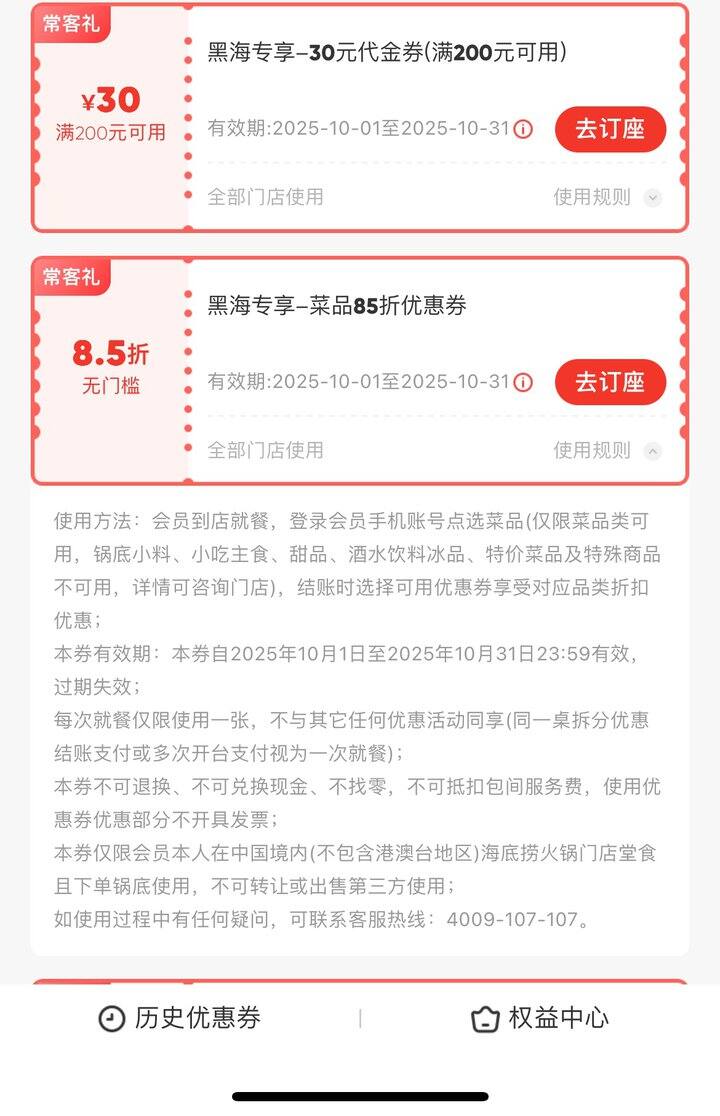Call customer service number 4009-107-107
The image size is (720, 1116).
518,919
